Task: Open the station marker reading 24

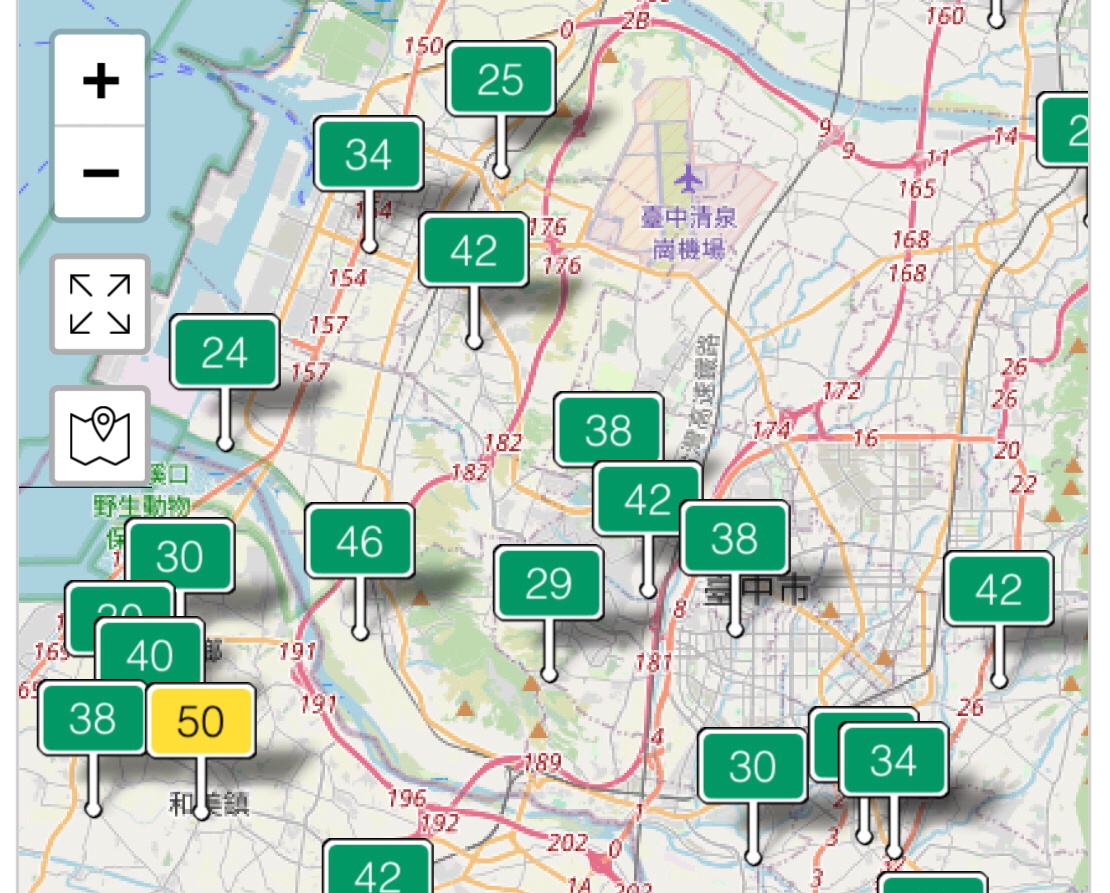Action: (224, 352)
